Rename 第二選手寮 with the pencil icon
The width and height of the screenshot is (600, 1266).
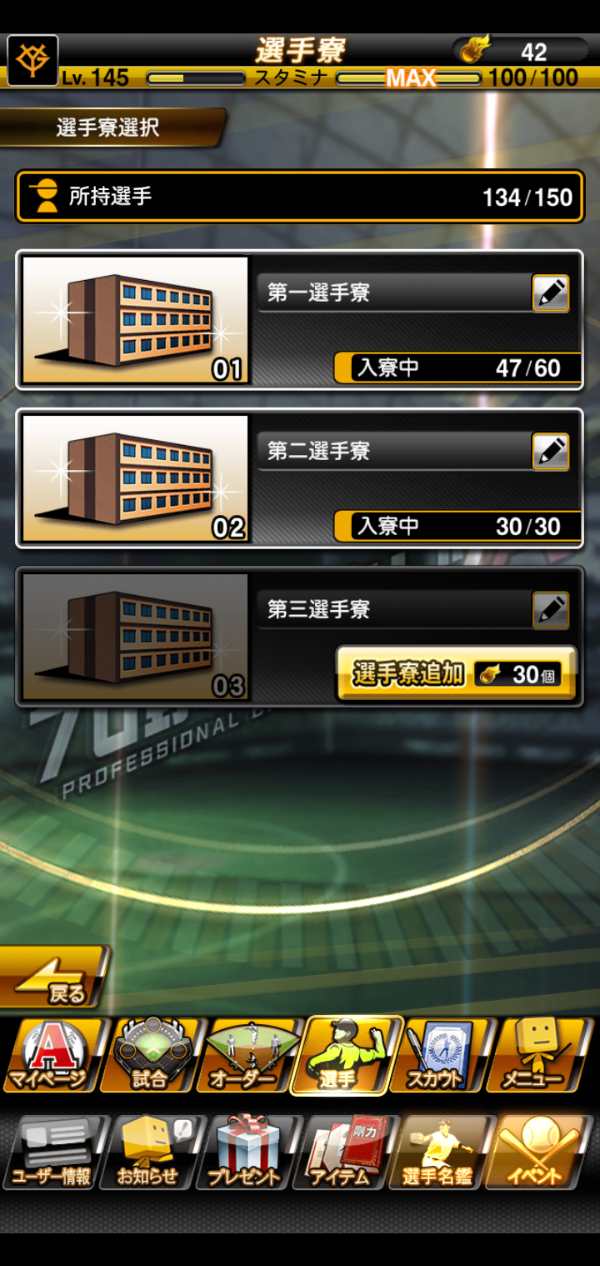pyautogui.click(x=550, y=451)
